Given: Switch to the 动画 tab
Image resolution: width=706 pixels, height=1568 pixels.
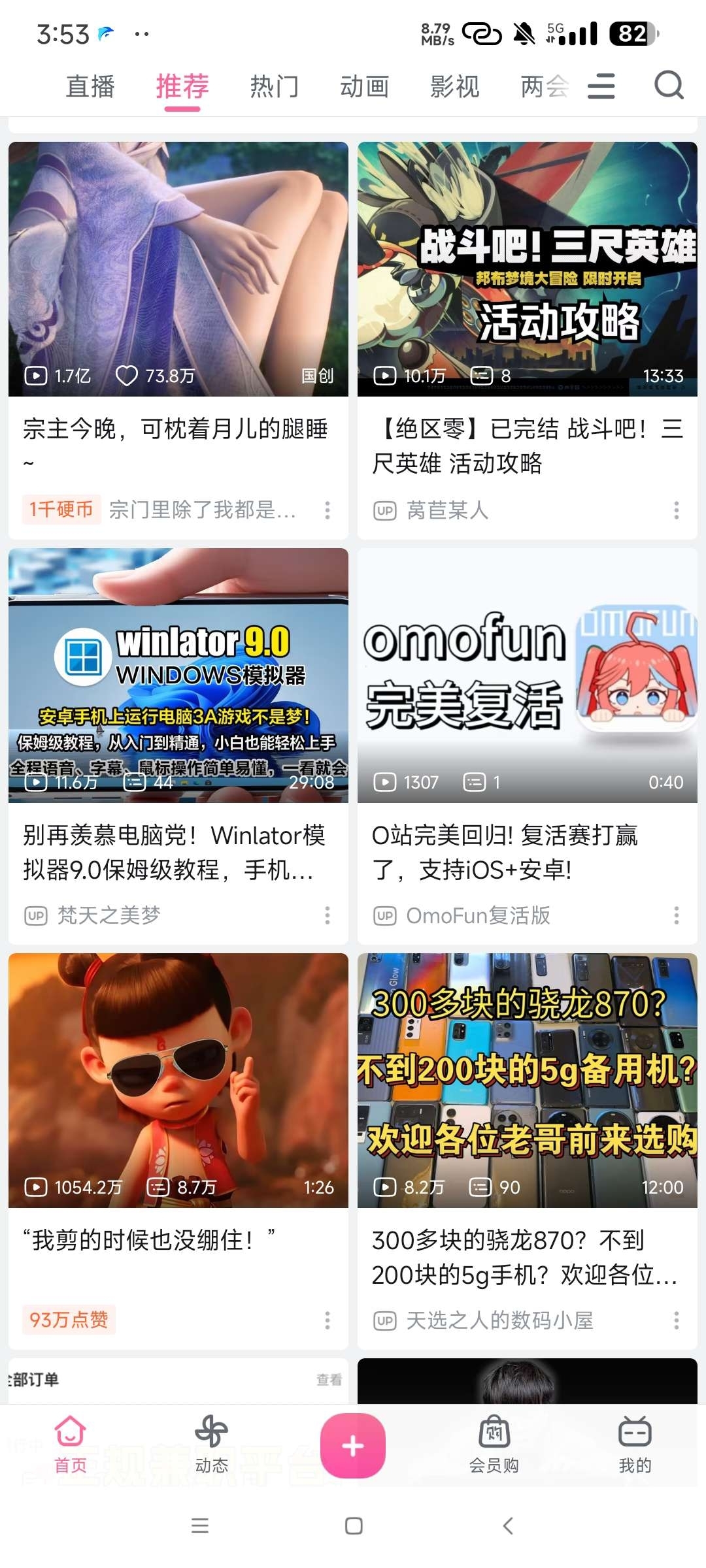Looking at the screenshot, I should coord(364,87).
